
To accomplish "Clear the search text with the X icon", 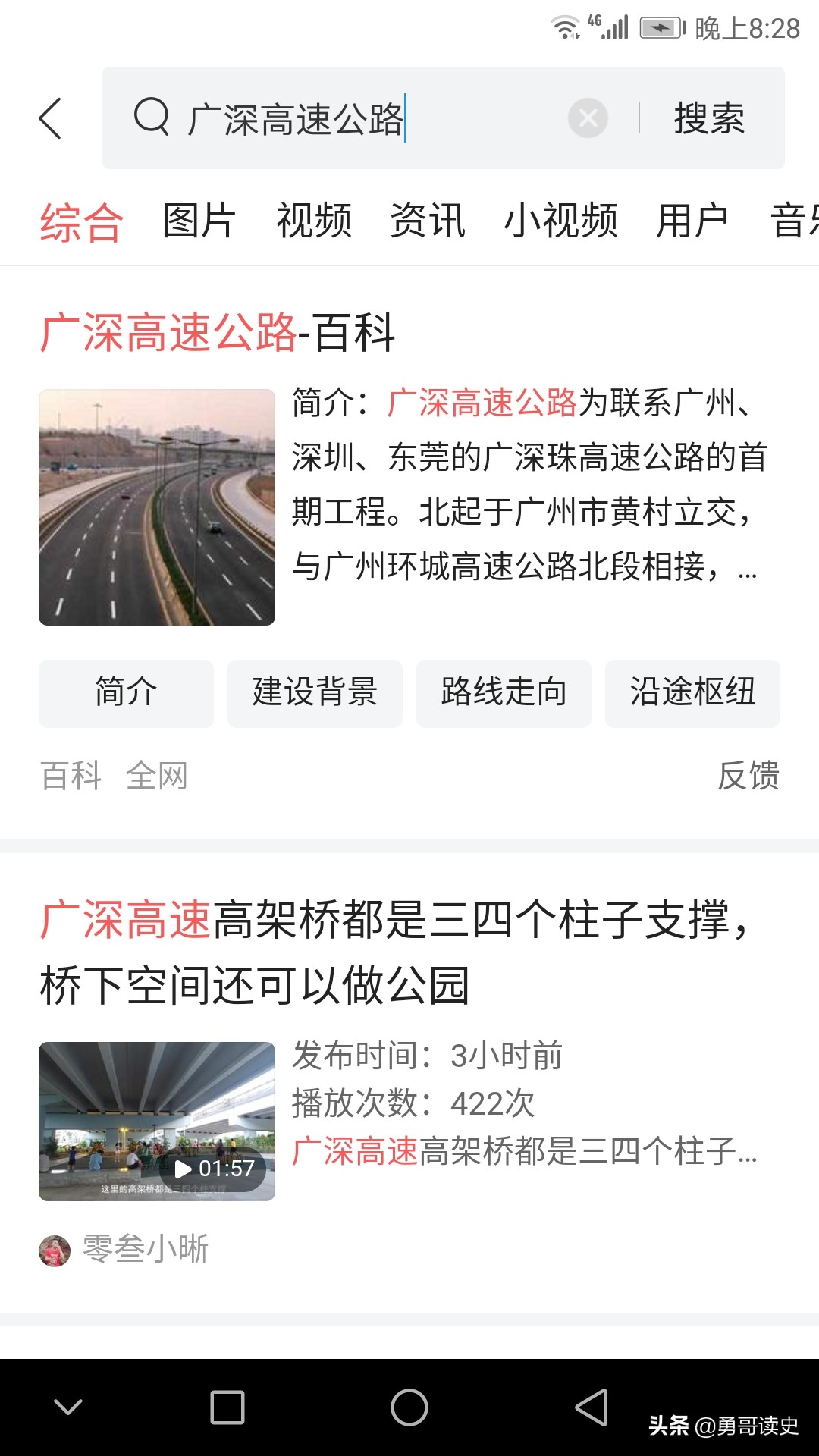I will coord(588,118).
